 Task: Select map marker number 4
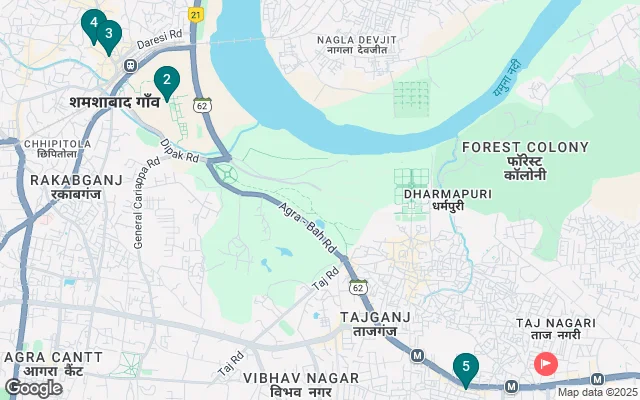91,22
